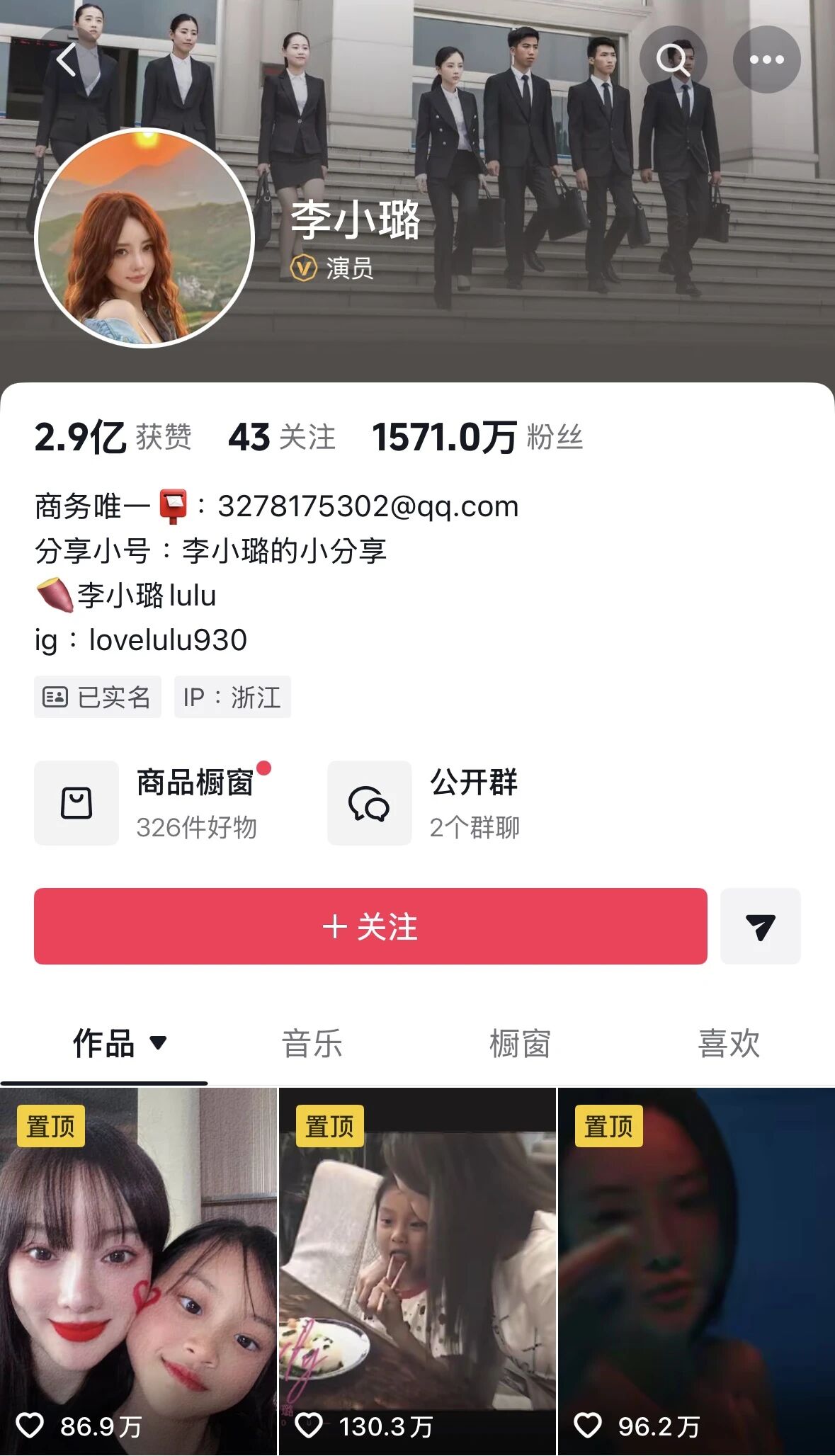Switch to the 喜欢 tab
This screenshot has width=835, height=1456.
[729, 1044]
